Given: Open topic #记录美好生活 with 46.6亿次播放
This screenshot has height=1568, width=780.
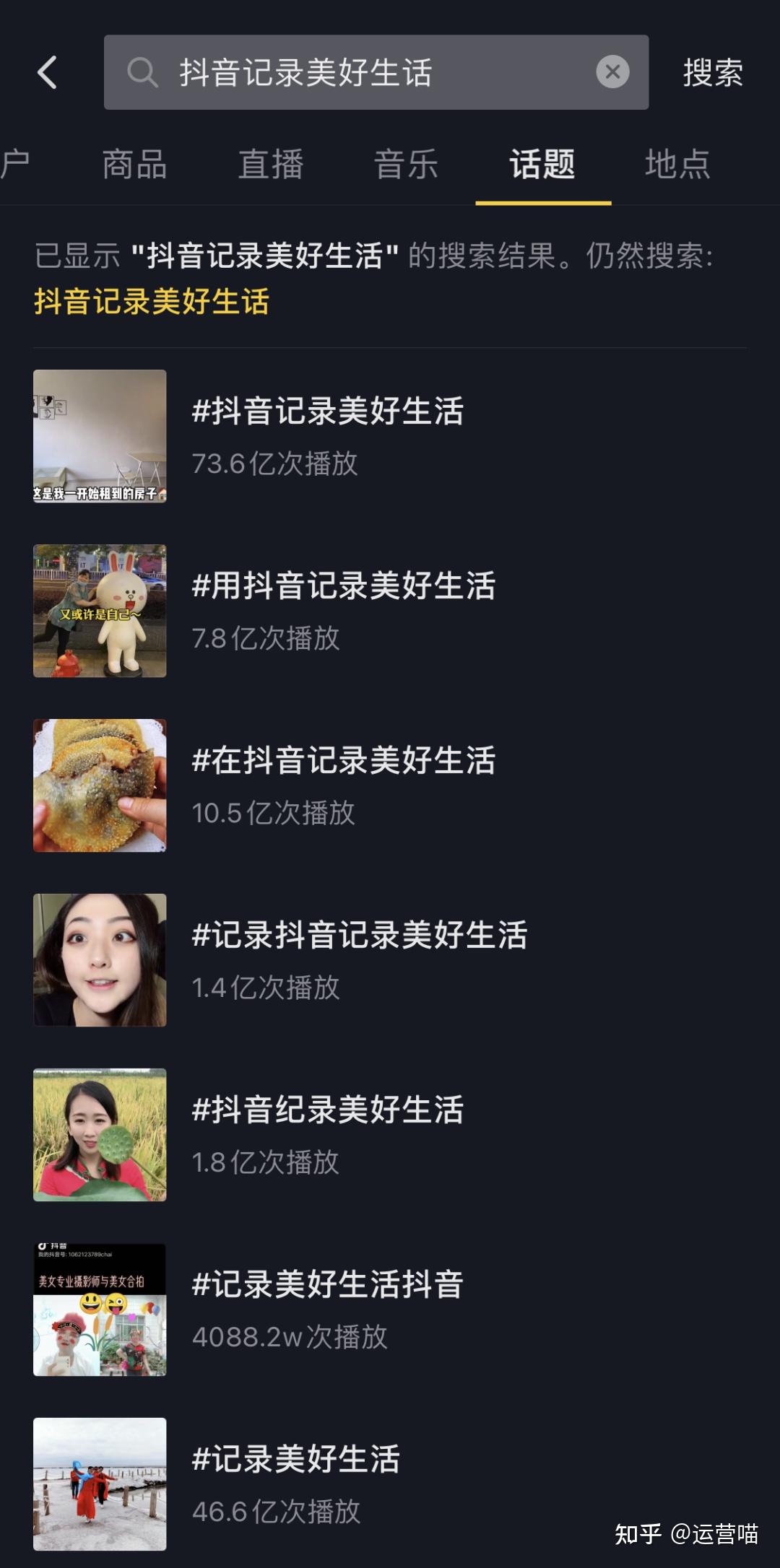Looking at the screenshot, I should (295, 1460).
